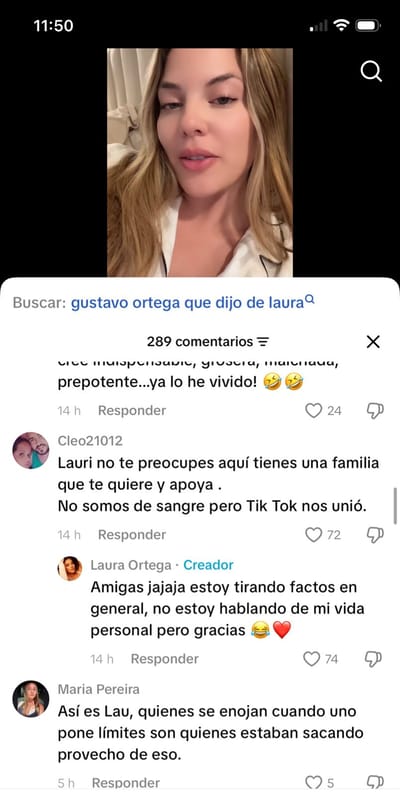Open Maria Pereira's profile avatar

(30, 699)
